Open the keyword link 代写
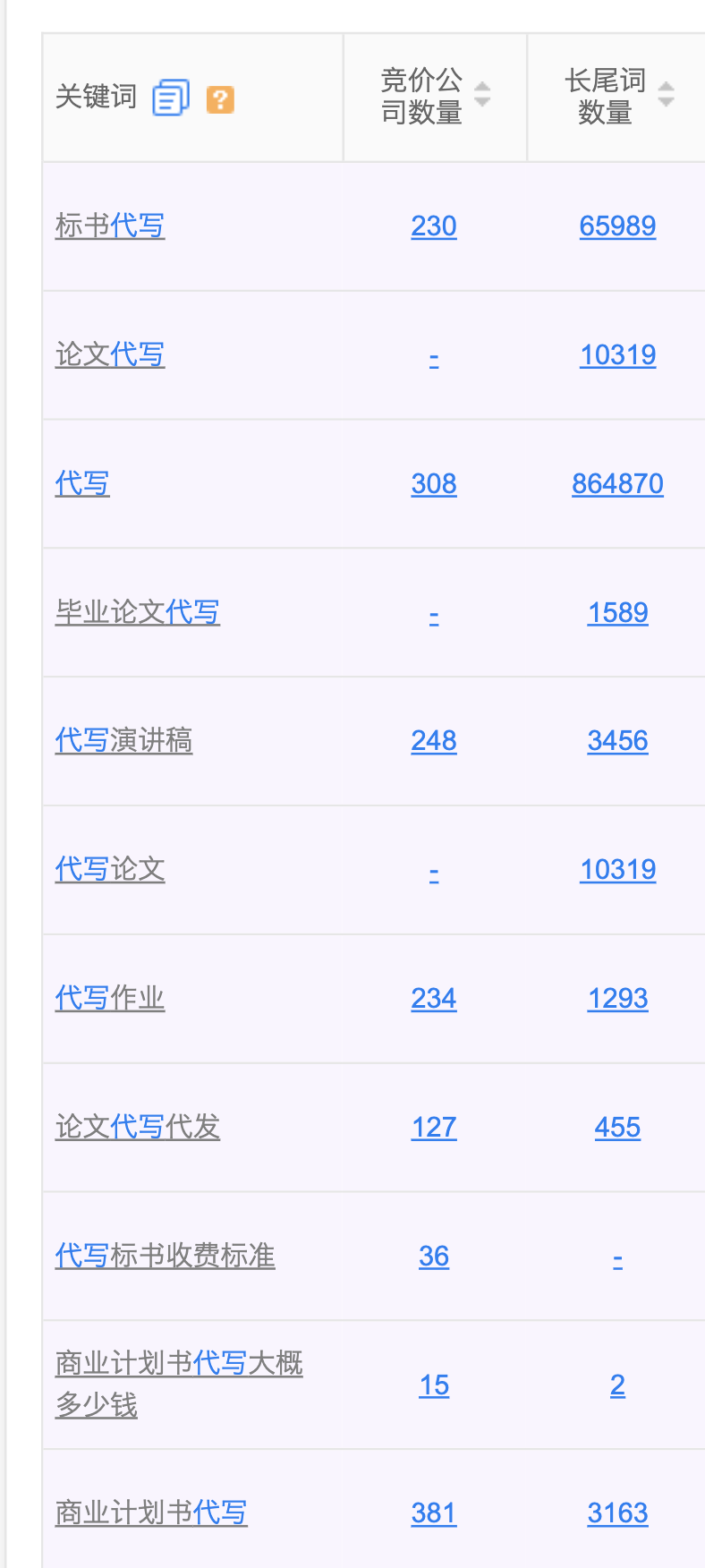Screen dimensions: 705x1568 [82, 483]
